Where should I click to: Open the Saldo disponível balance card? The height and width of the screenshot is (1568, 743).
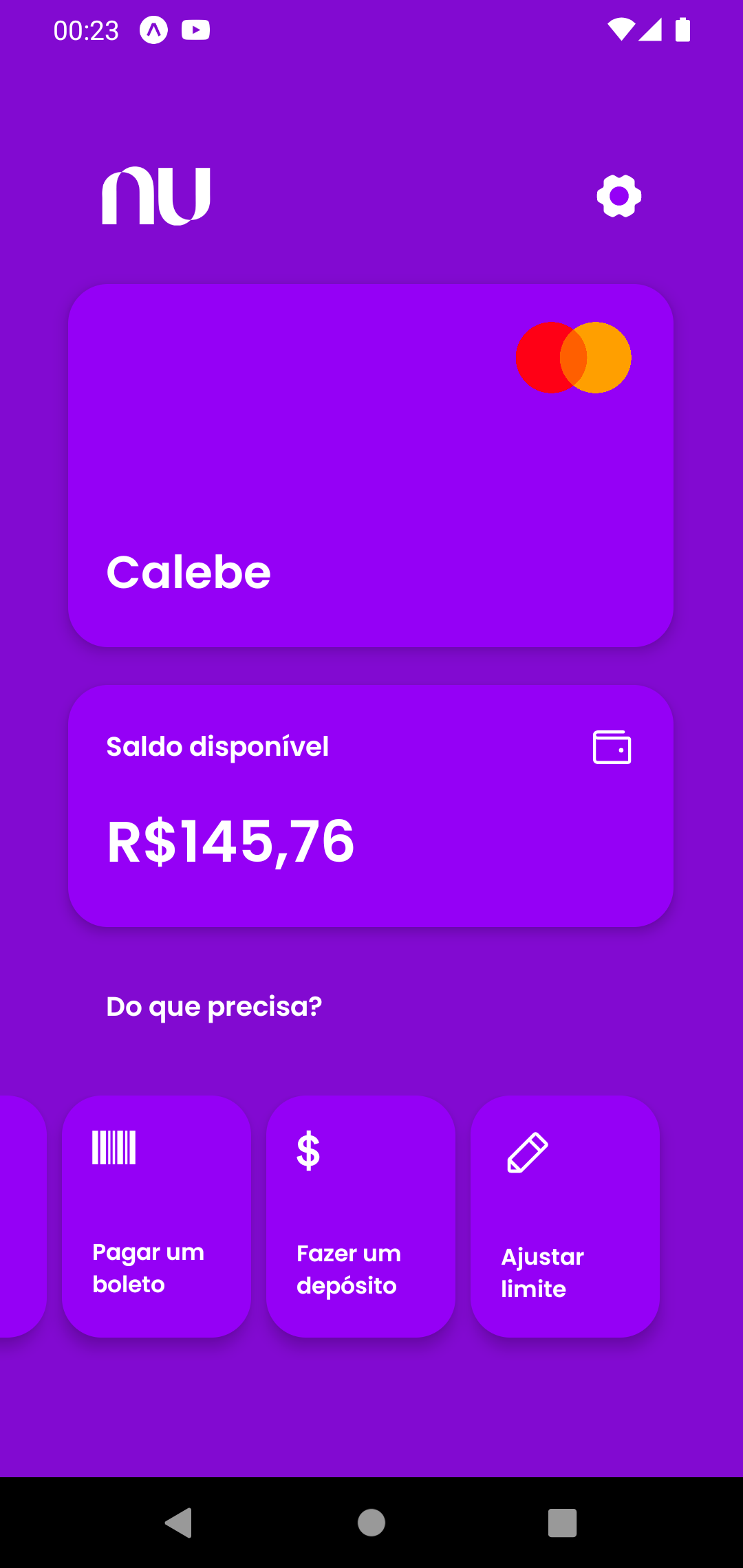(x=371, y=806)
